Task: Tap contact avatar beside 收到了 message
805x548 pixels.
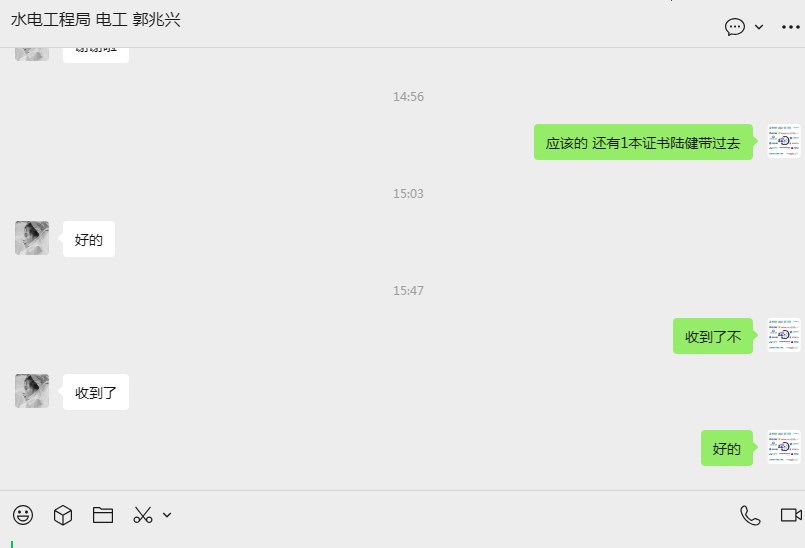Action: [x=32, y=391]
